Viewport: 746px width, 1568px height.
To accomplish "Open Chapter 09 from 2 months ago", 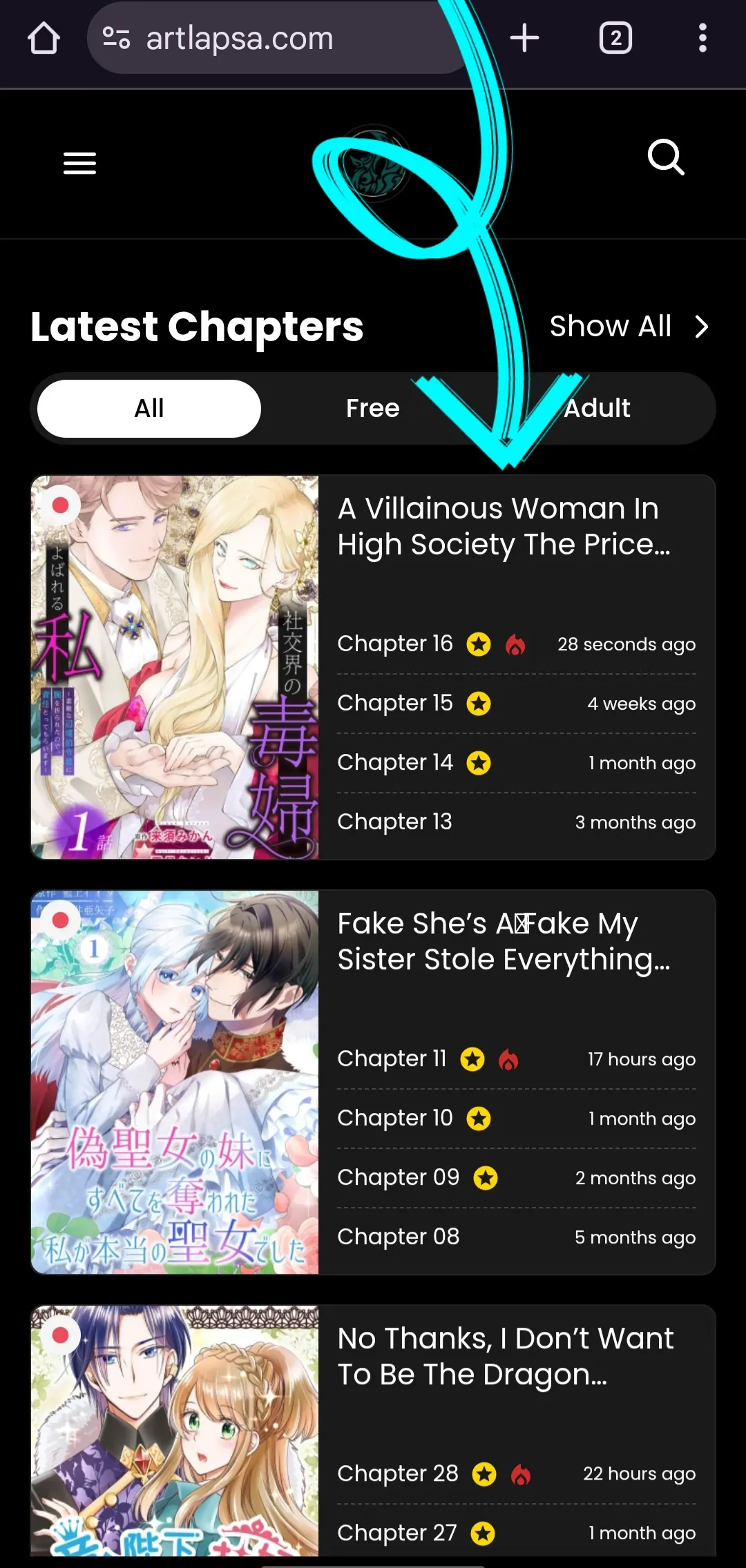I will pyautogui.click(x=398, y=1177).
